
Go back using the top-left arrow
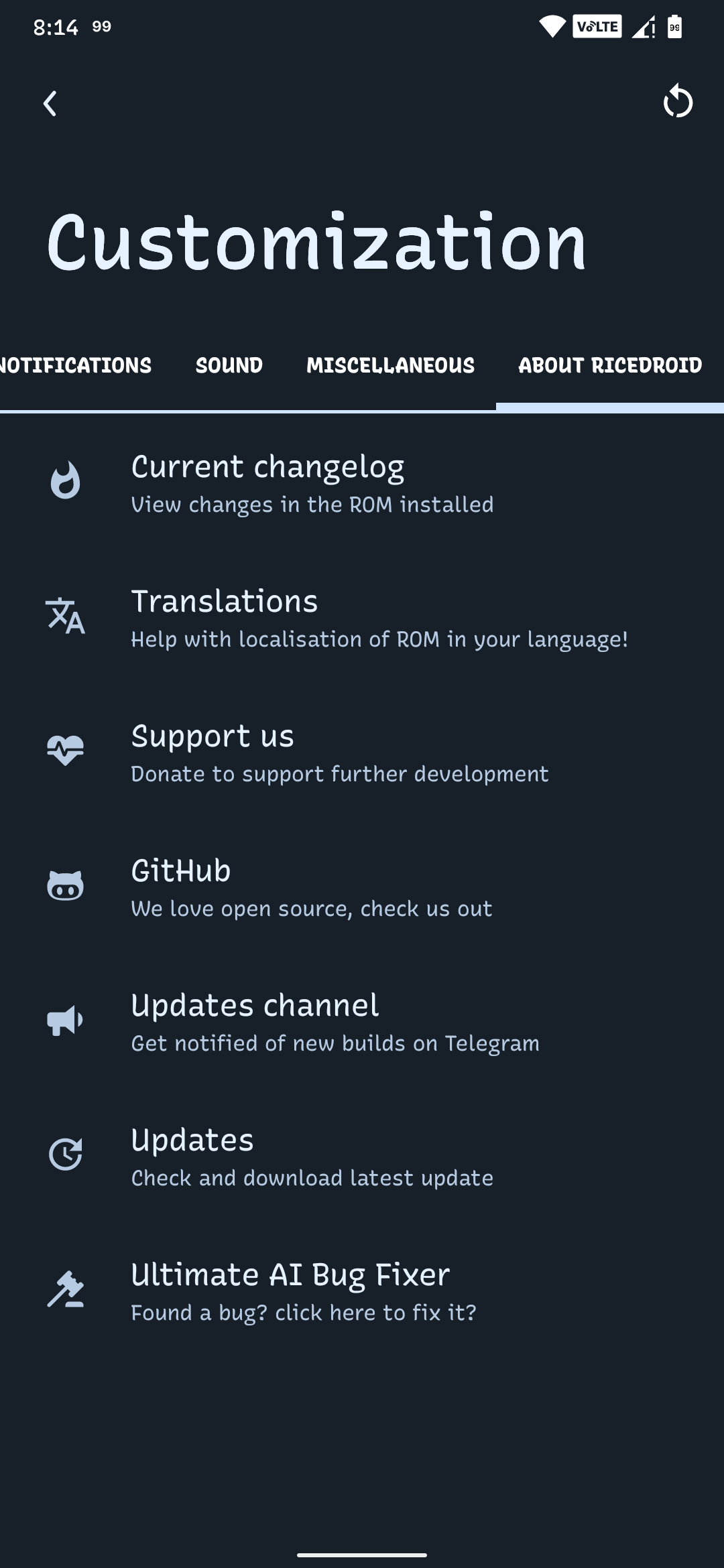tap(50, 104)
